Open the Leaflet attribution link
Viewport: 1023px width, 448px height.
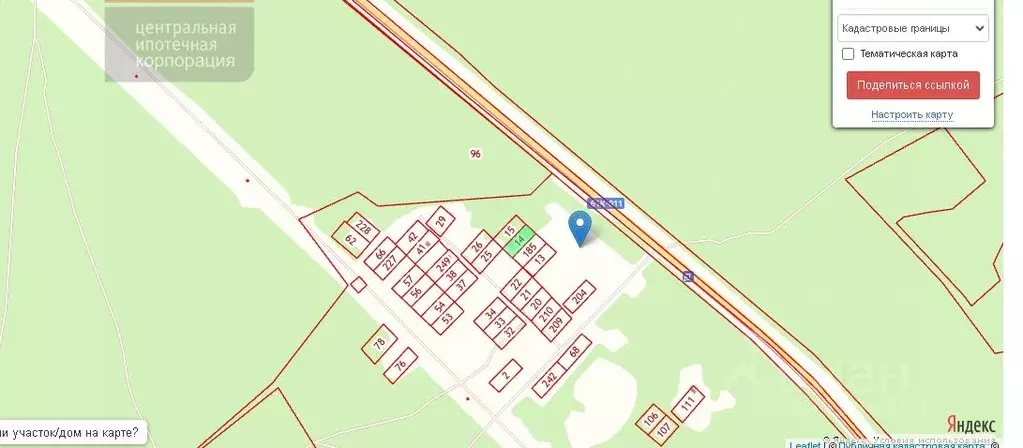[x=804, y=444]
